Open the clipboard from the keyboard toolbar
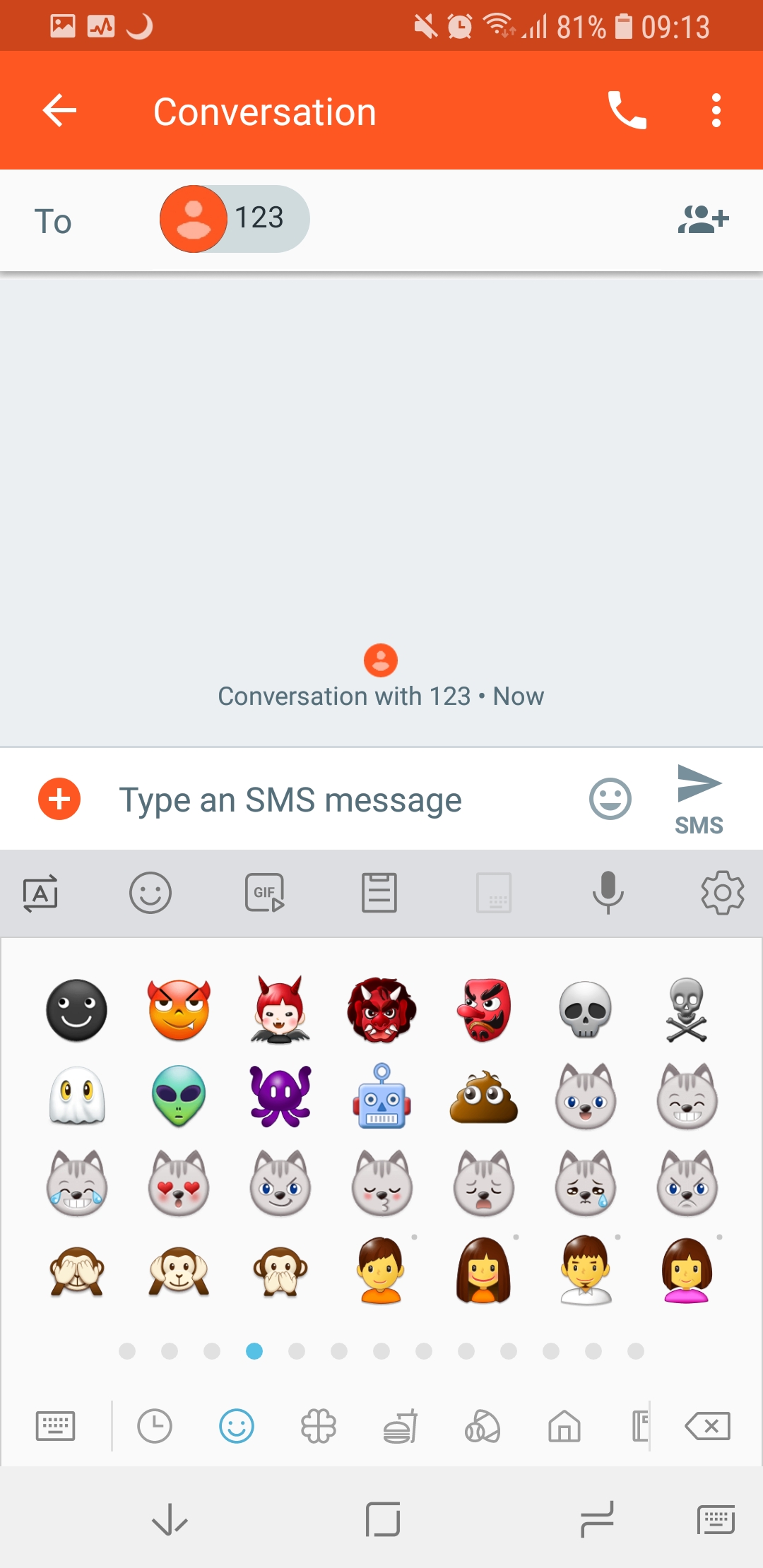The image size is (763, 1568). (x=379, y=893)
